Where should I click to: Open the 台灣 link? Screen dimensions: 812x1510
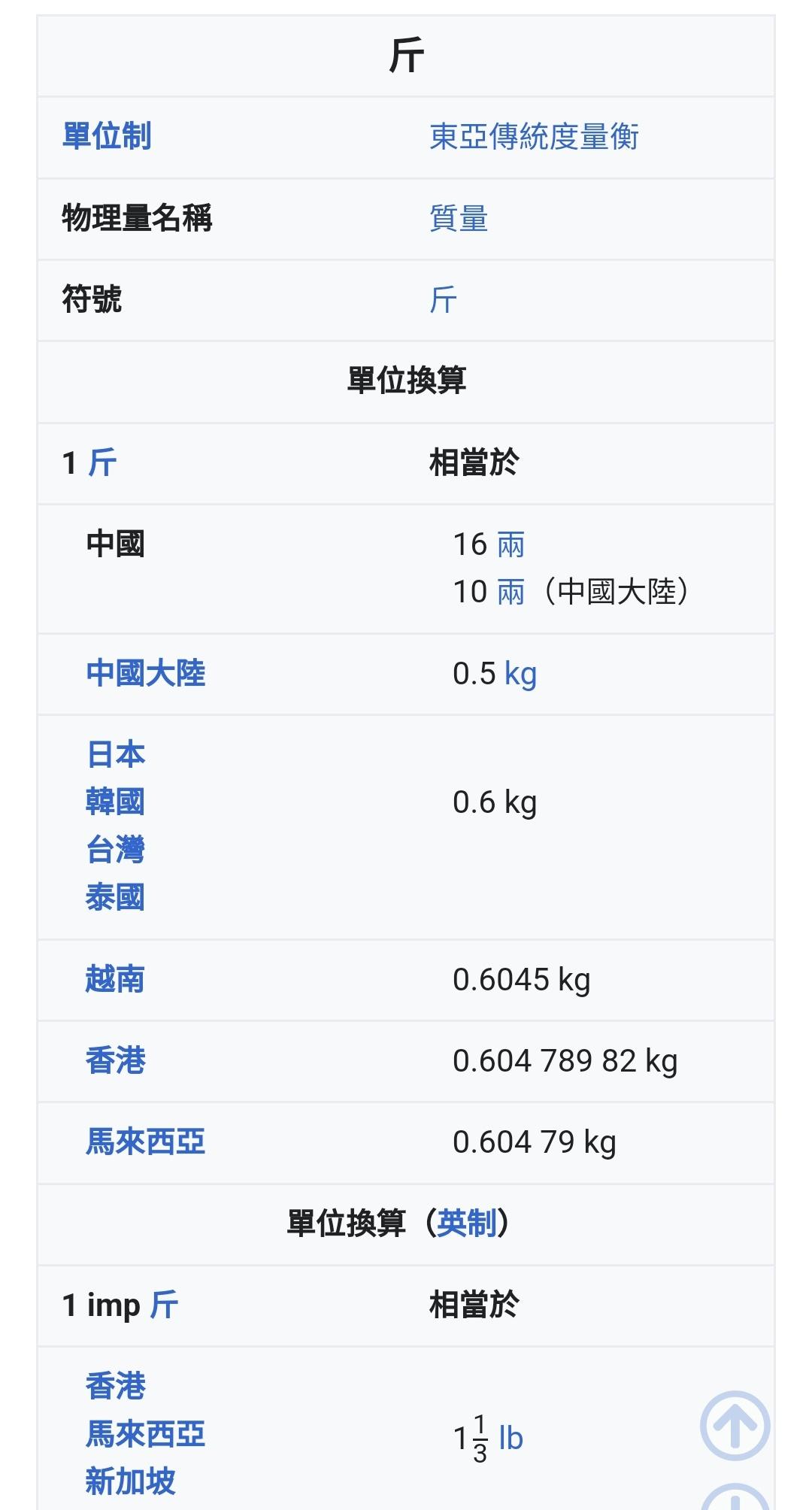(115, 850)
